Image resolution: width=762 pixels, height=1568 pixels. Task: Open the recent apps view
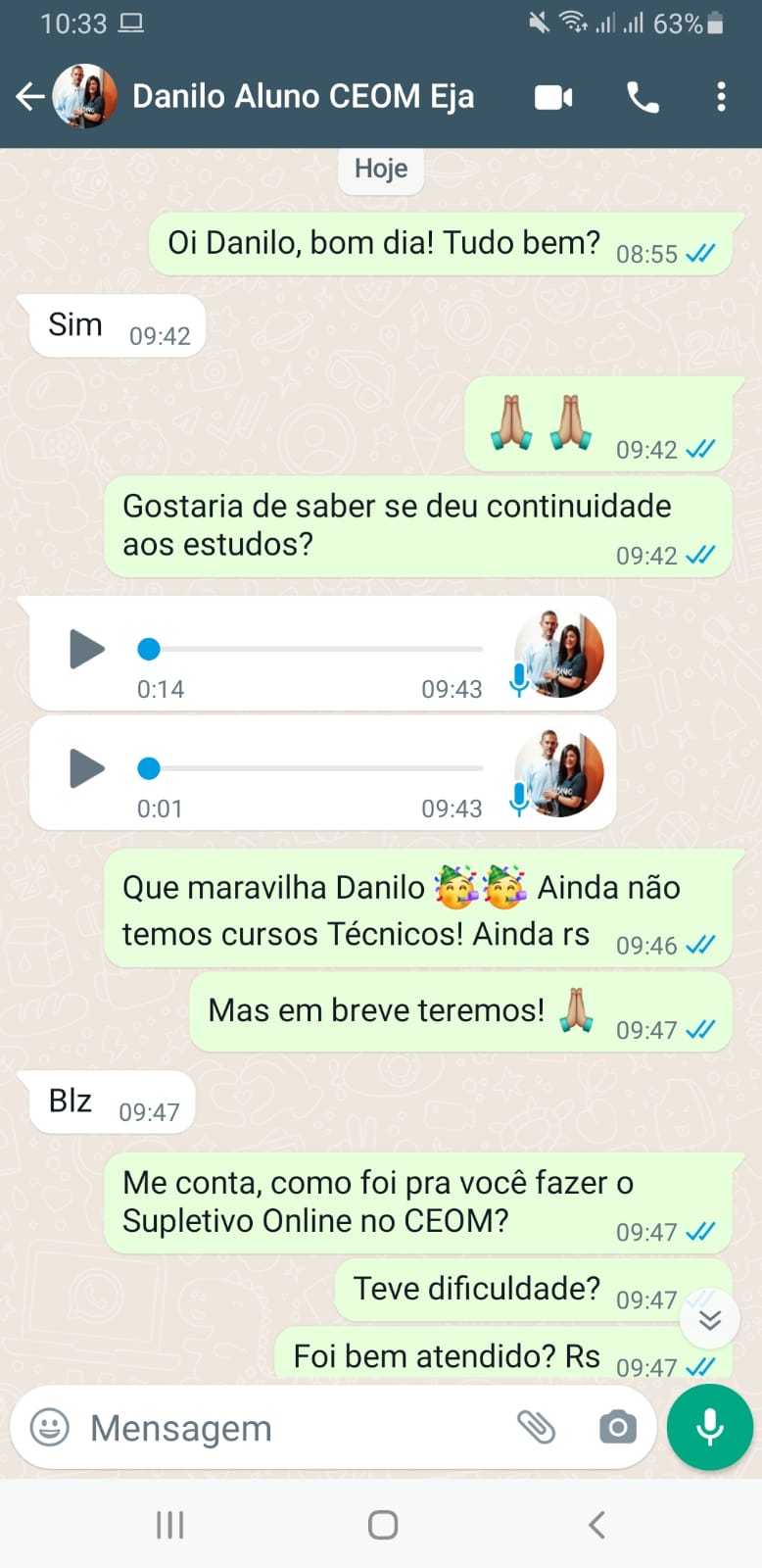[x=169, y=1525]
